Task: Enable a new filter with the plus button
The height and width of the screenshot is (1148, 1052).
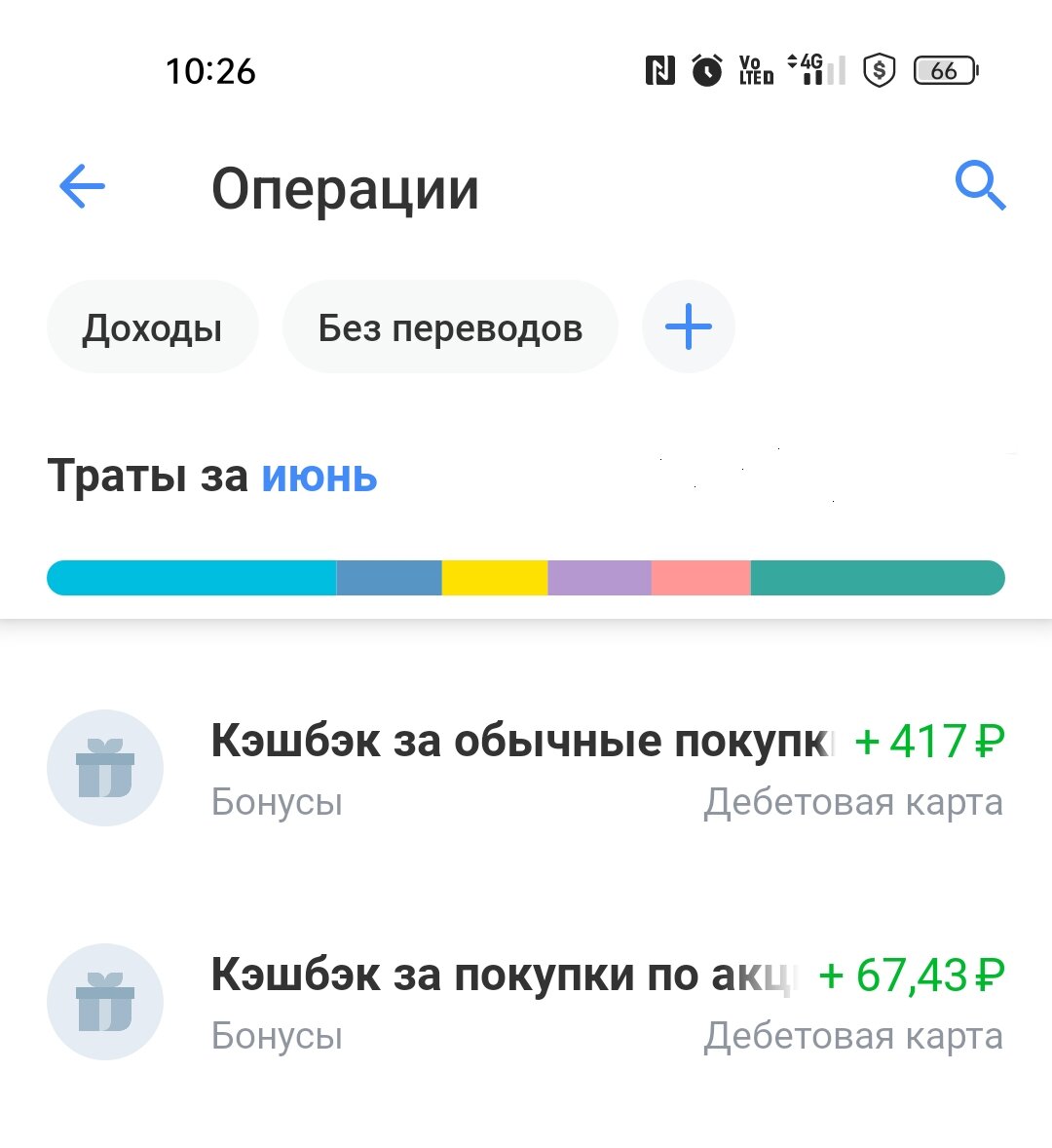Action: 689,326
